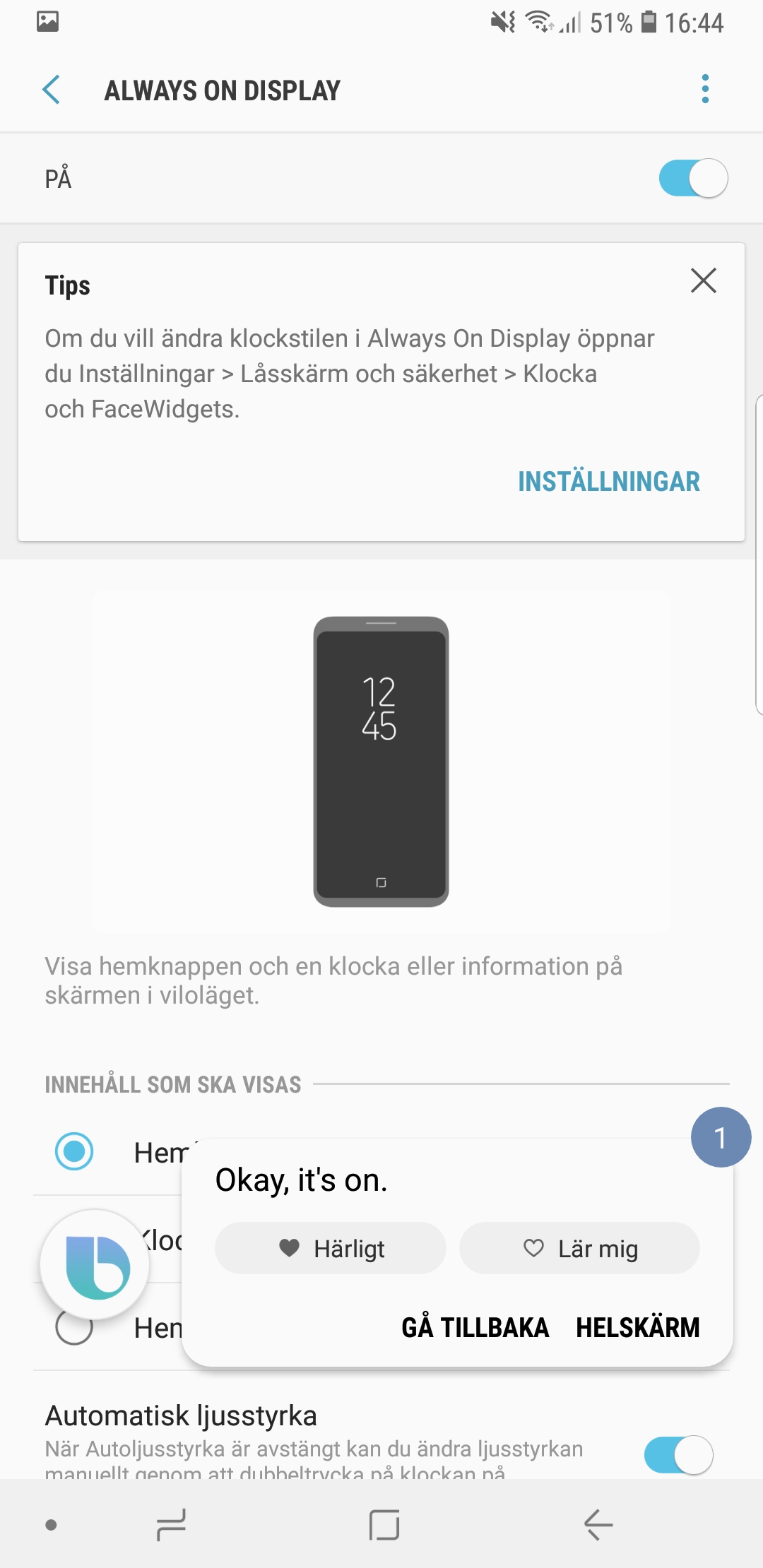
Task: Toggle Automatisk ljusstyrka switch
Action: click(678, 1455)
